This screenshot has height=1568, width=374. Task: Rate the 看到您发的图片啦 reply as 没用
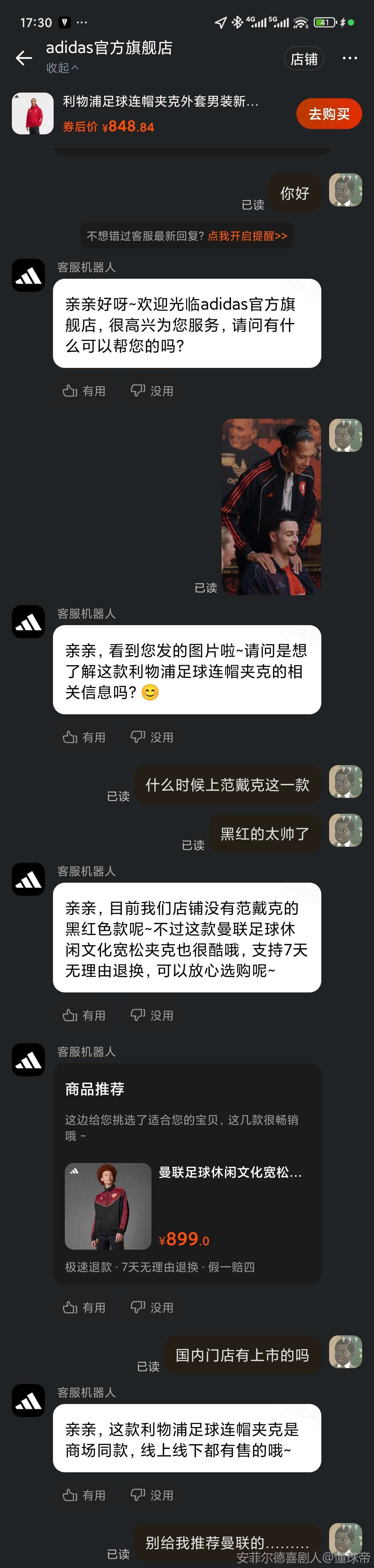click(153, 737)
